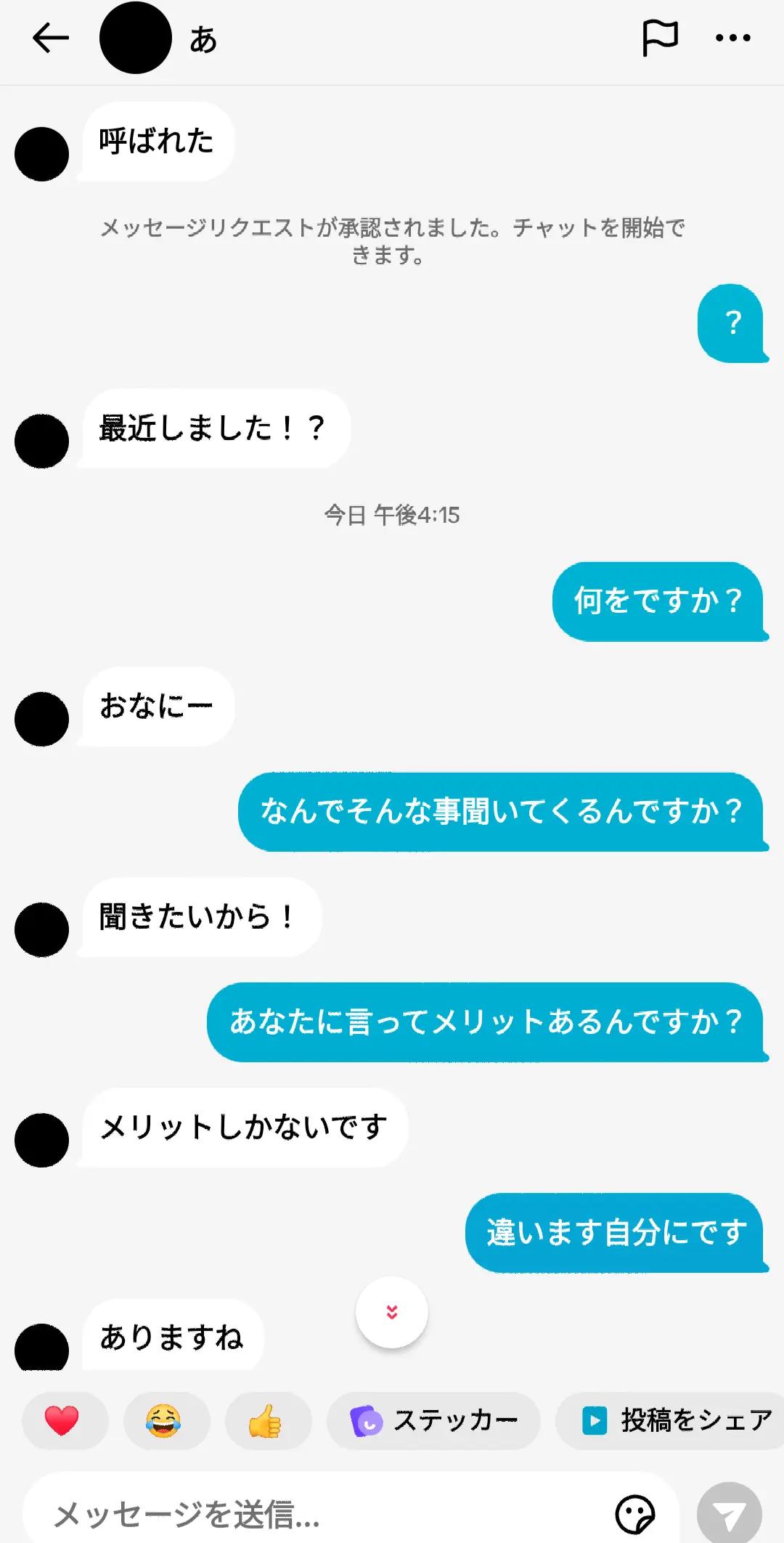Open the ステッカー sticker picker
Image resolution: width=784 pixels, height=1543 pixels.
click(x=433, y=1421)
